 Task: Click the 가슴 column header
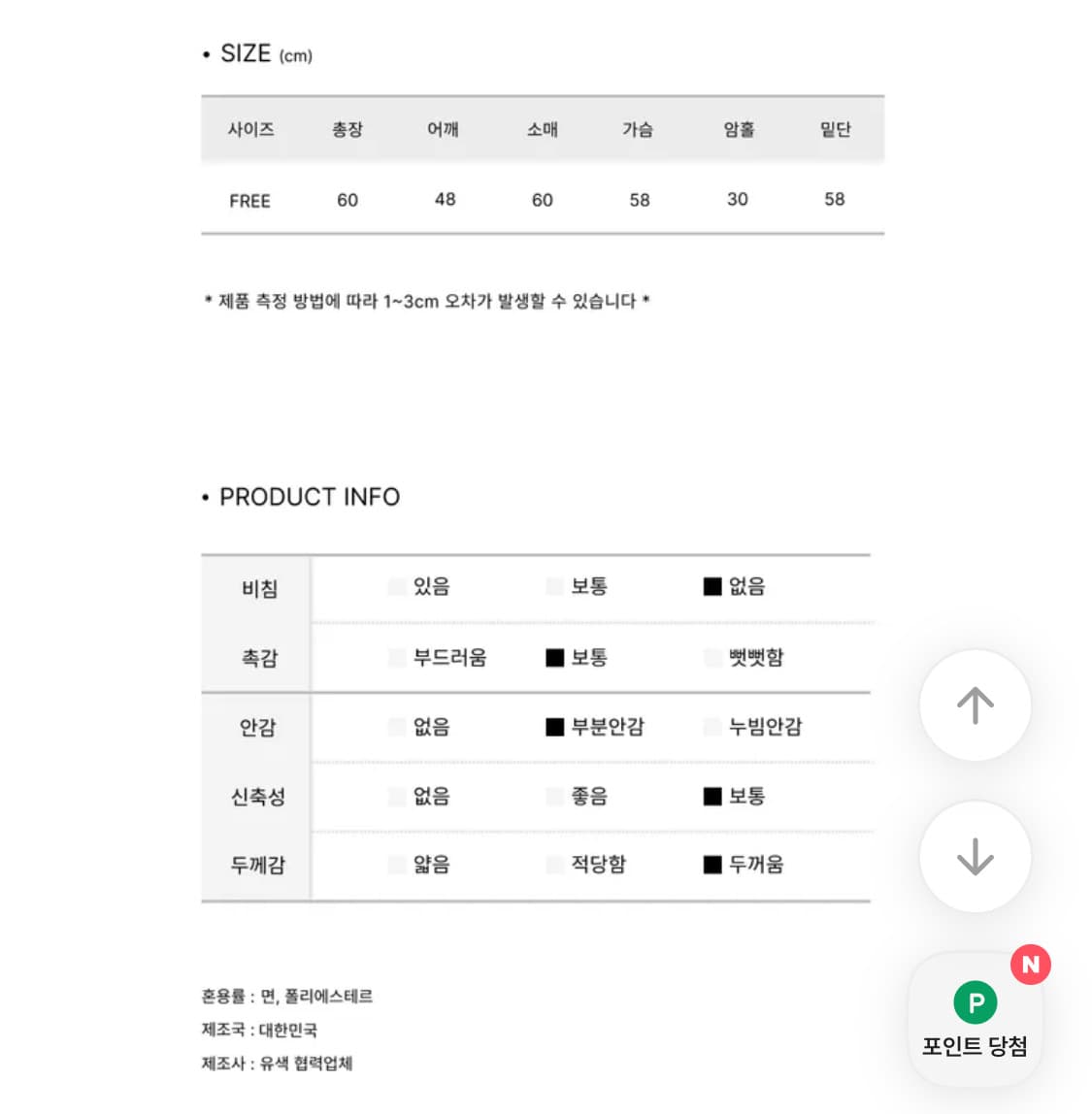(639, 129)
